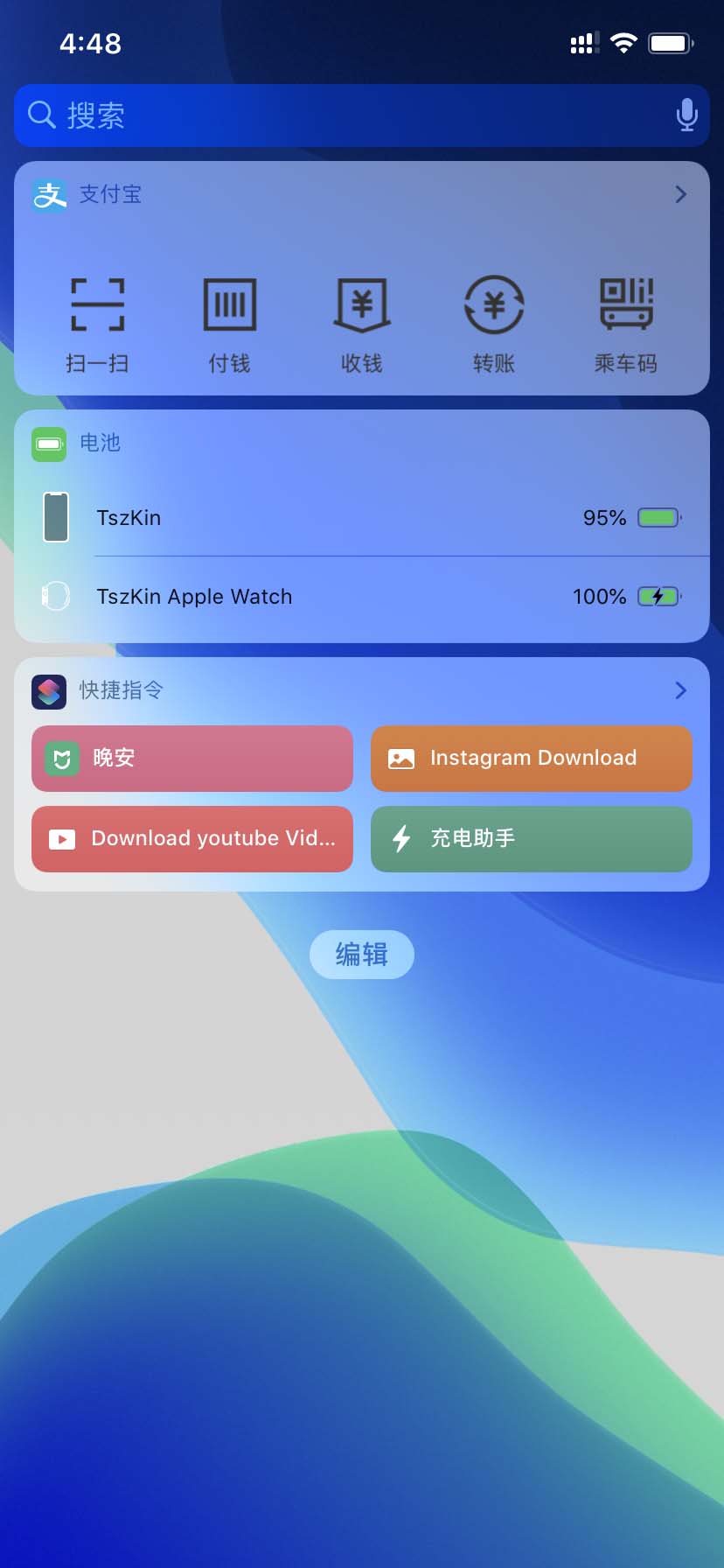Image resolution: width=724 pixels, height=1568 pixels.
Task: Open the 电池 battery widget icon
Action: 49,444
